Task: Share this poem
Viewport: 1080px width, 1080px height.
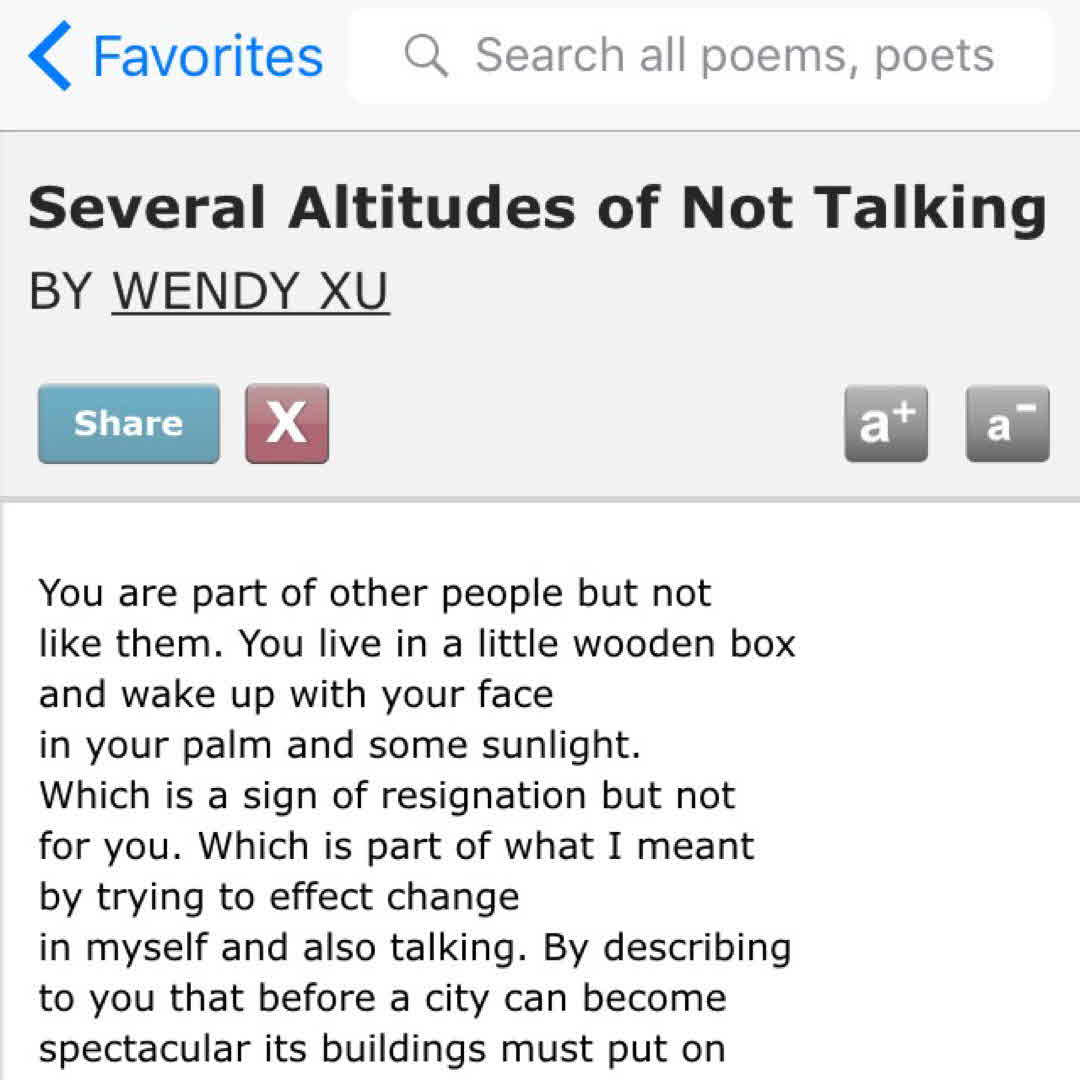Action: 129,424
